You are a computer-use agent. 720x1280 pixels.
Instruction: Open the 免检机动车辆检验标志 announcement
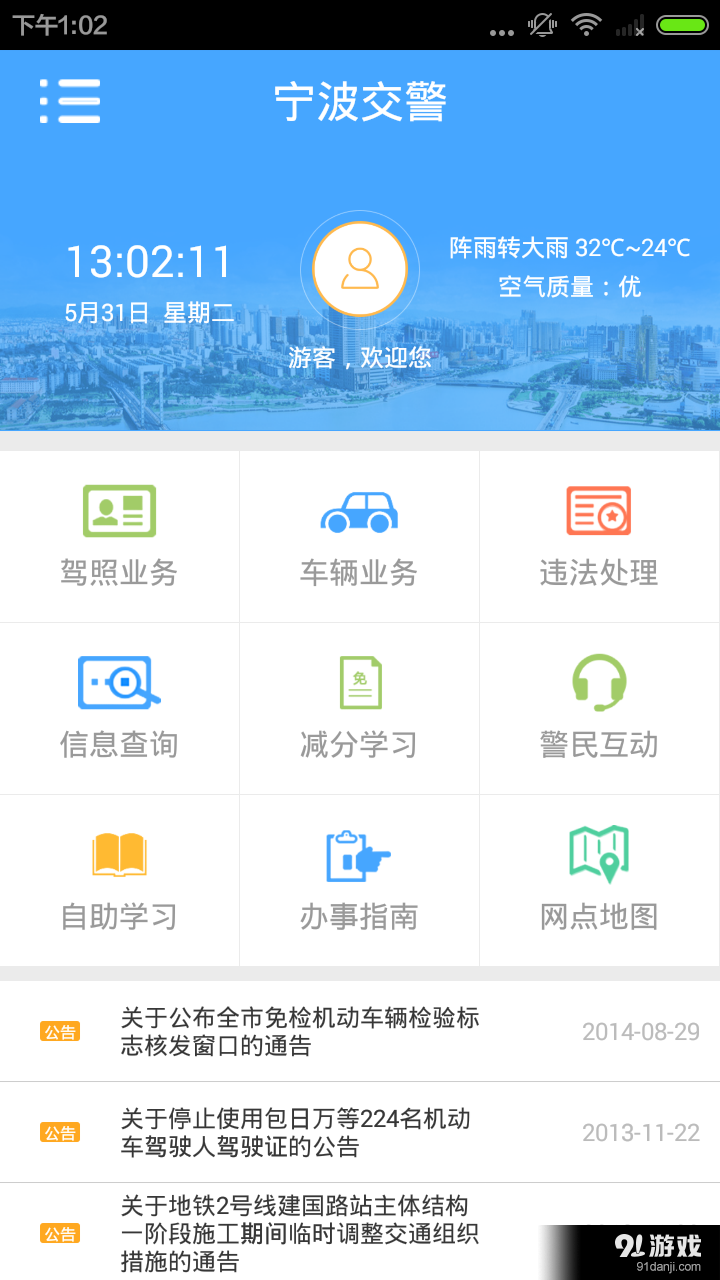click(x=300, y=1031)
